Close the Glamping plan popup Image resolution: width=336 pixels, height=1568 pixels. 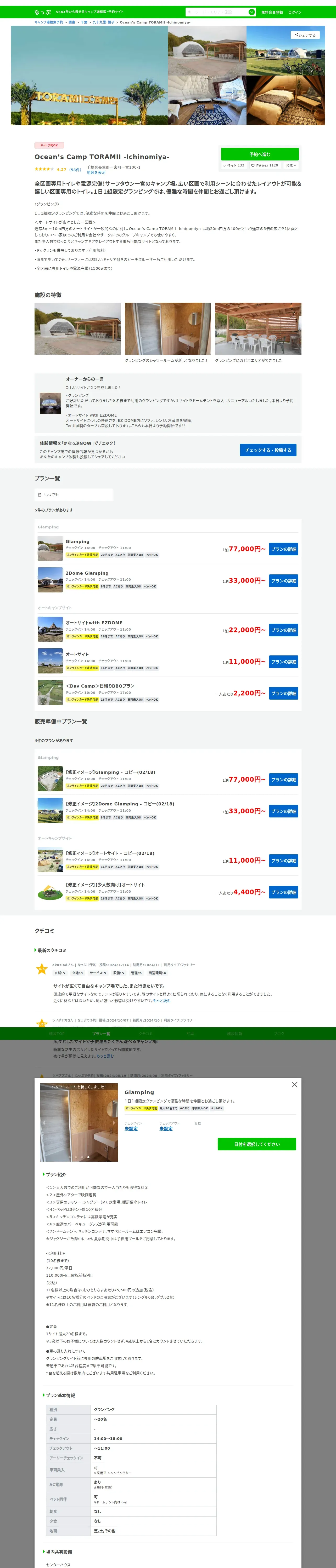pos(295,1085)
